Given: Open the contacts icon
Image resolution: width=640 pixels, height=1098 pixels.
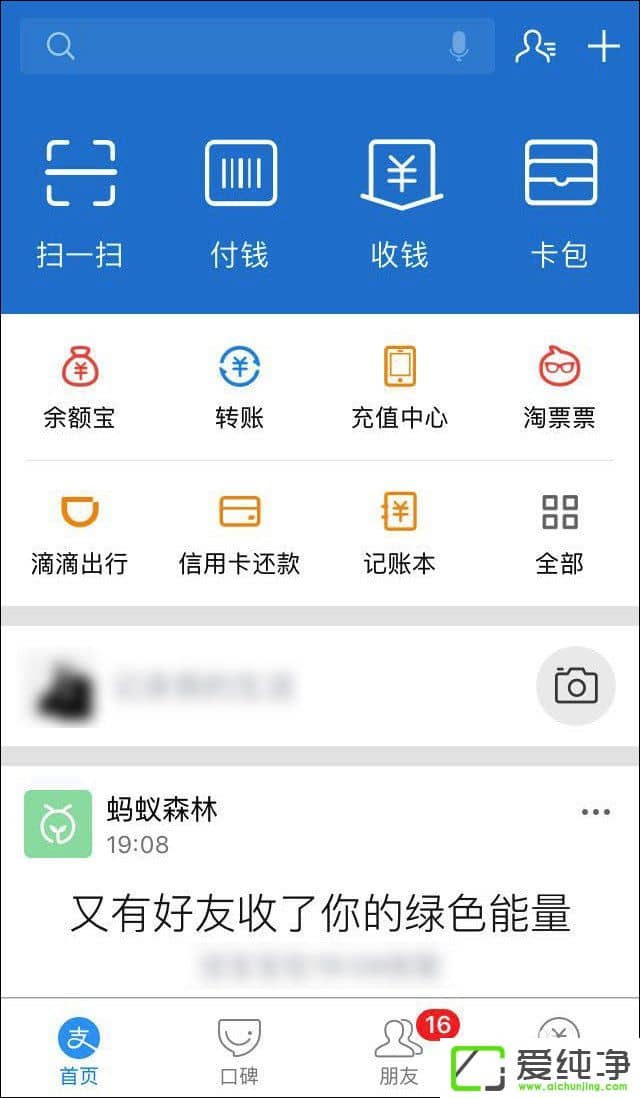Looking at the screenshot, I should tap(535, 46).
